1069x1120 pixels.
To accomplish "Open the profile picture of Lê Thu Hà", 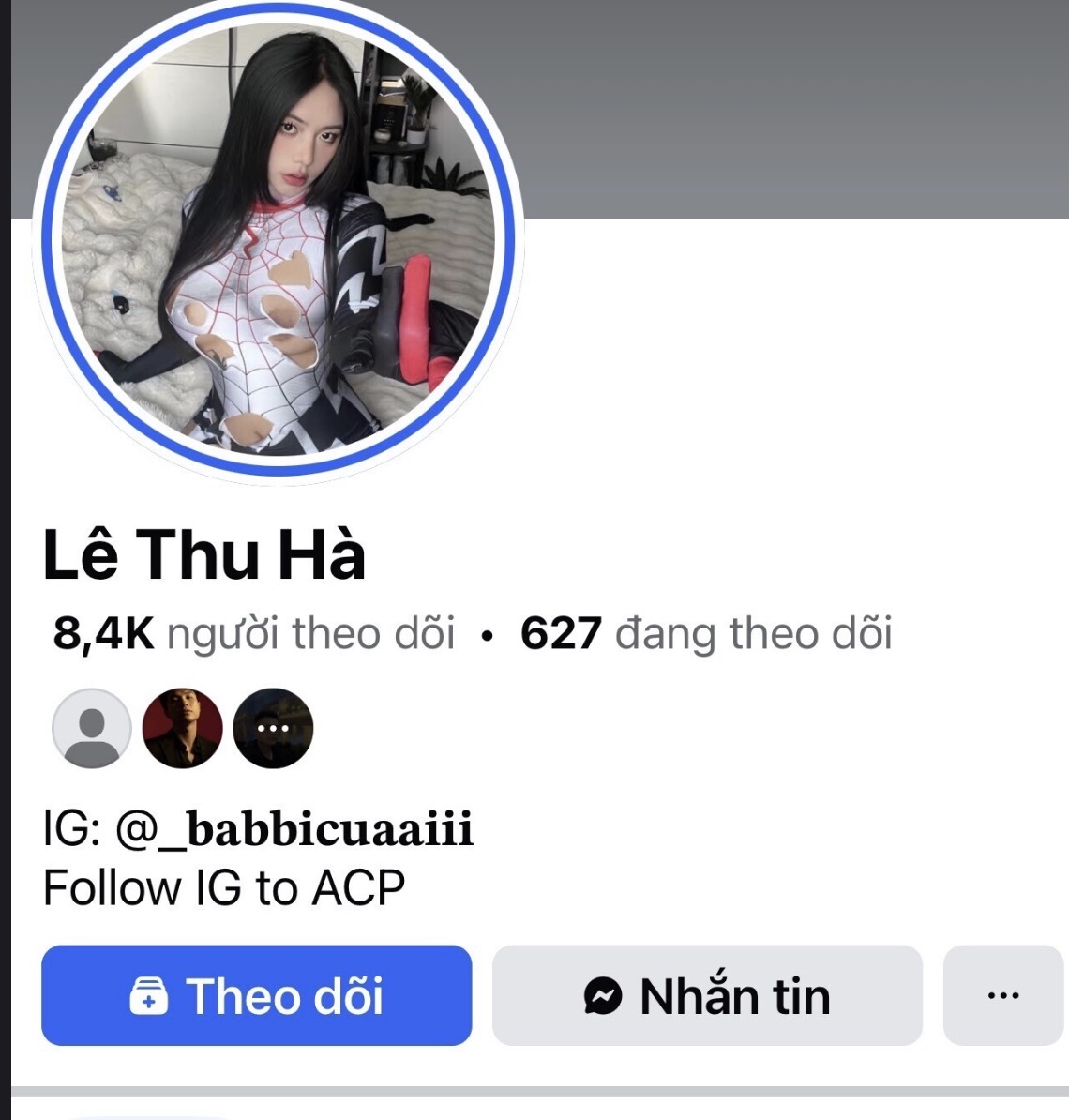I will (x=279, y=244).
